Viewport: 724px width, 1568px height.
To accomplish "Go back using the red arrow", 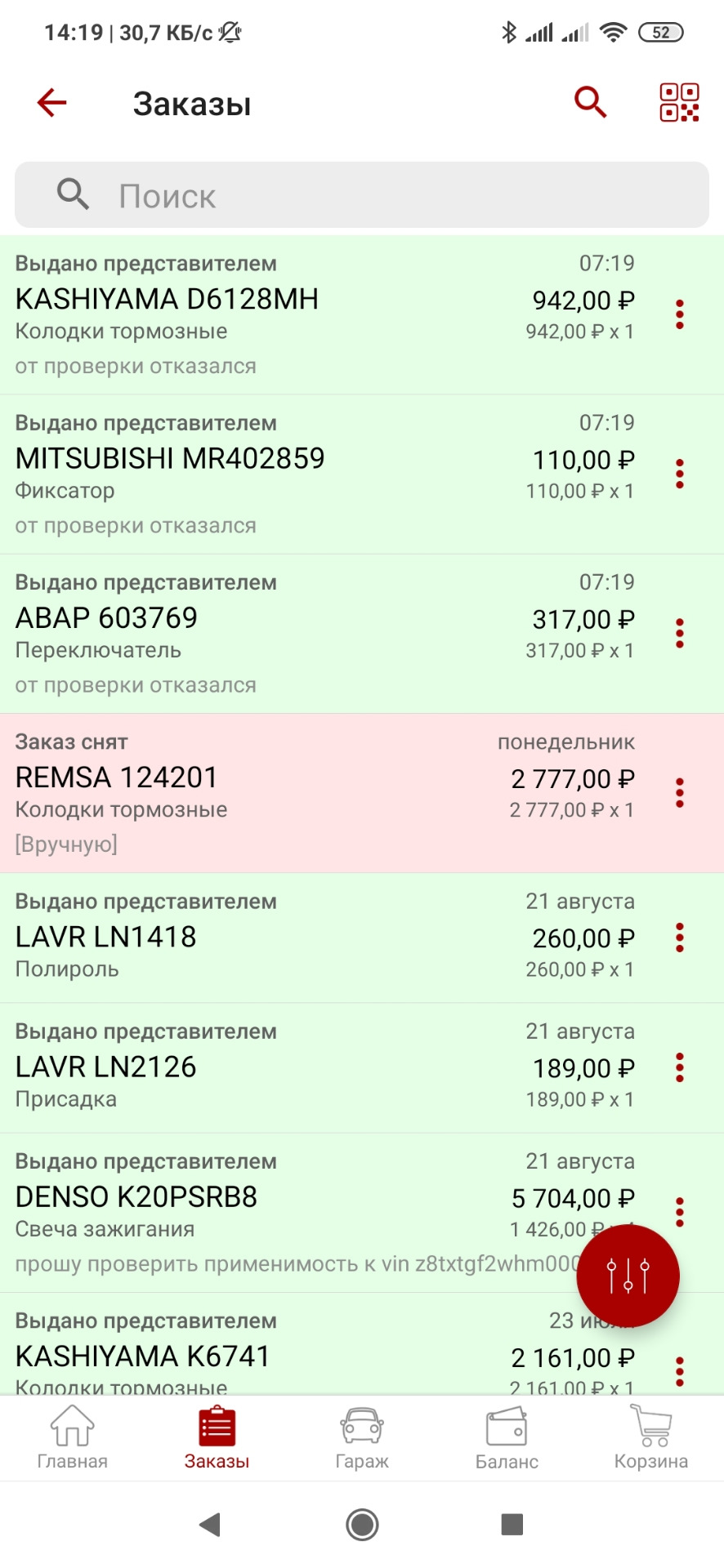I will click(51, 103).
